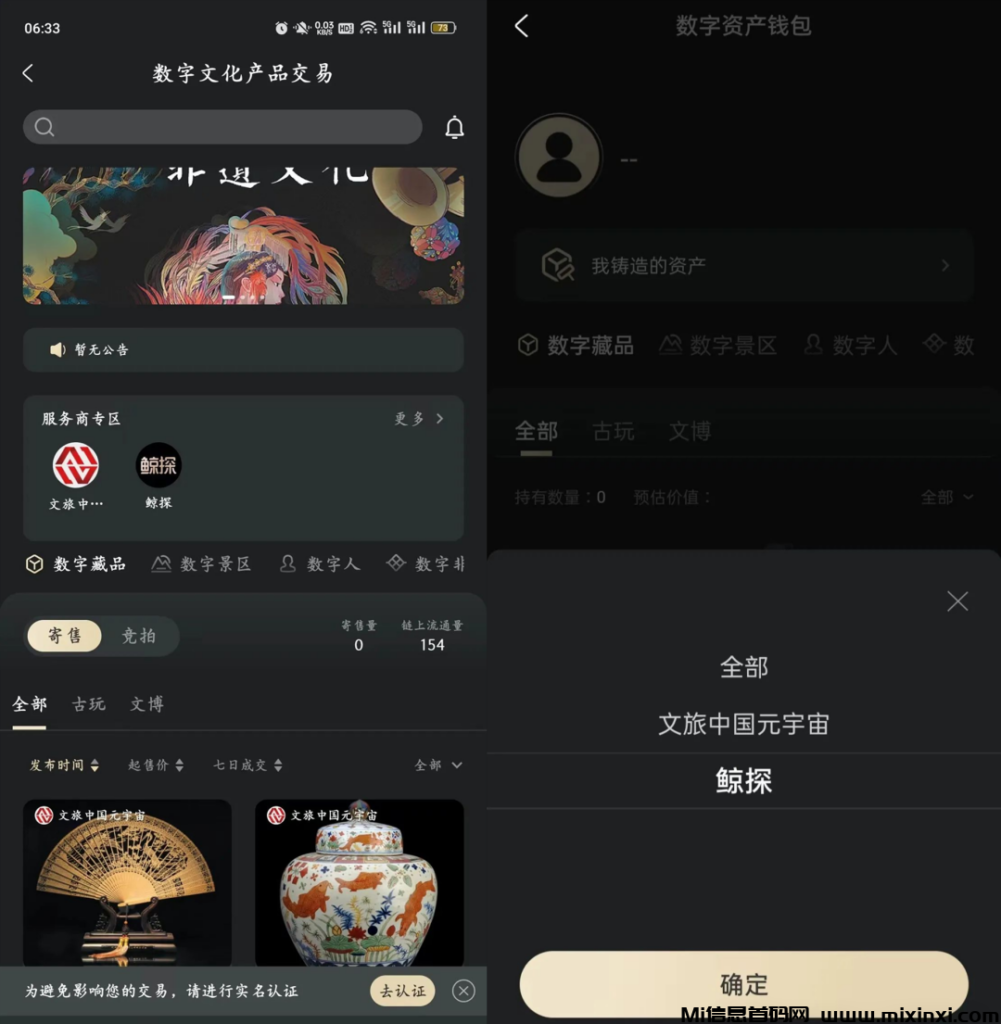Open 我铸造的资产 row

pyautogui.click(x=744, y=265)
